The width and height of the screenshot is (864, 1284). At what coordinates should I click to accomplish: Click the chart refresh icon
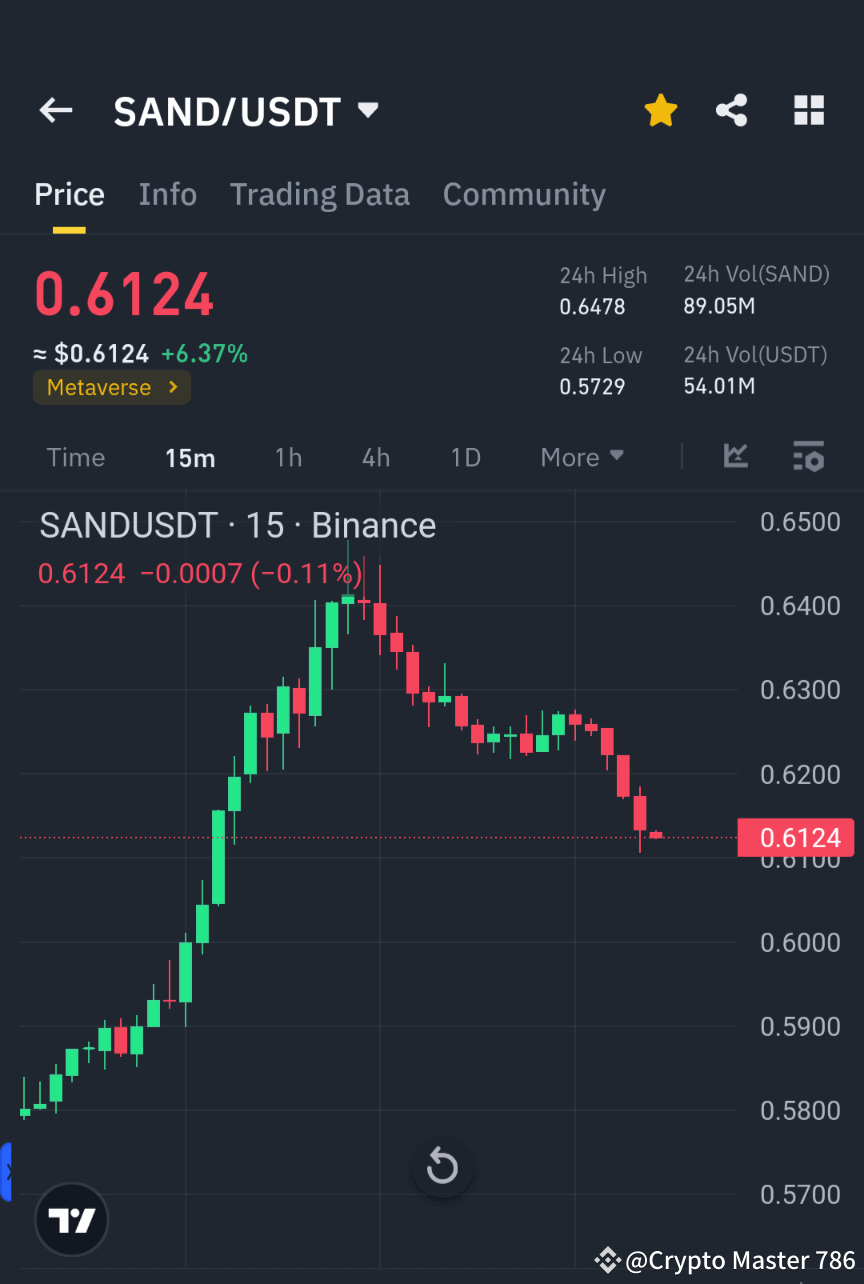coord(442,1166)
